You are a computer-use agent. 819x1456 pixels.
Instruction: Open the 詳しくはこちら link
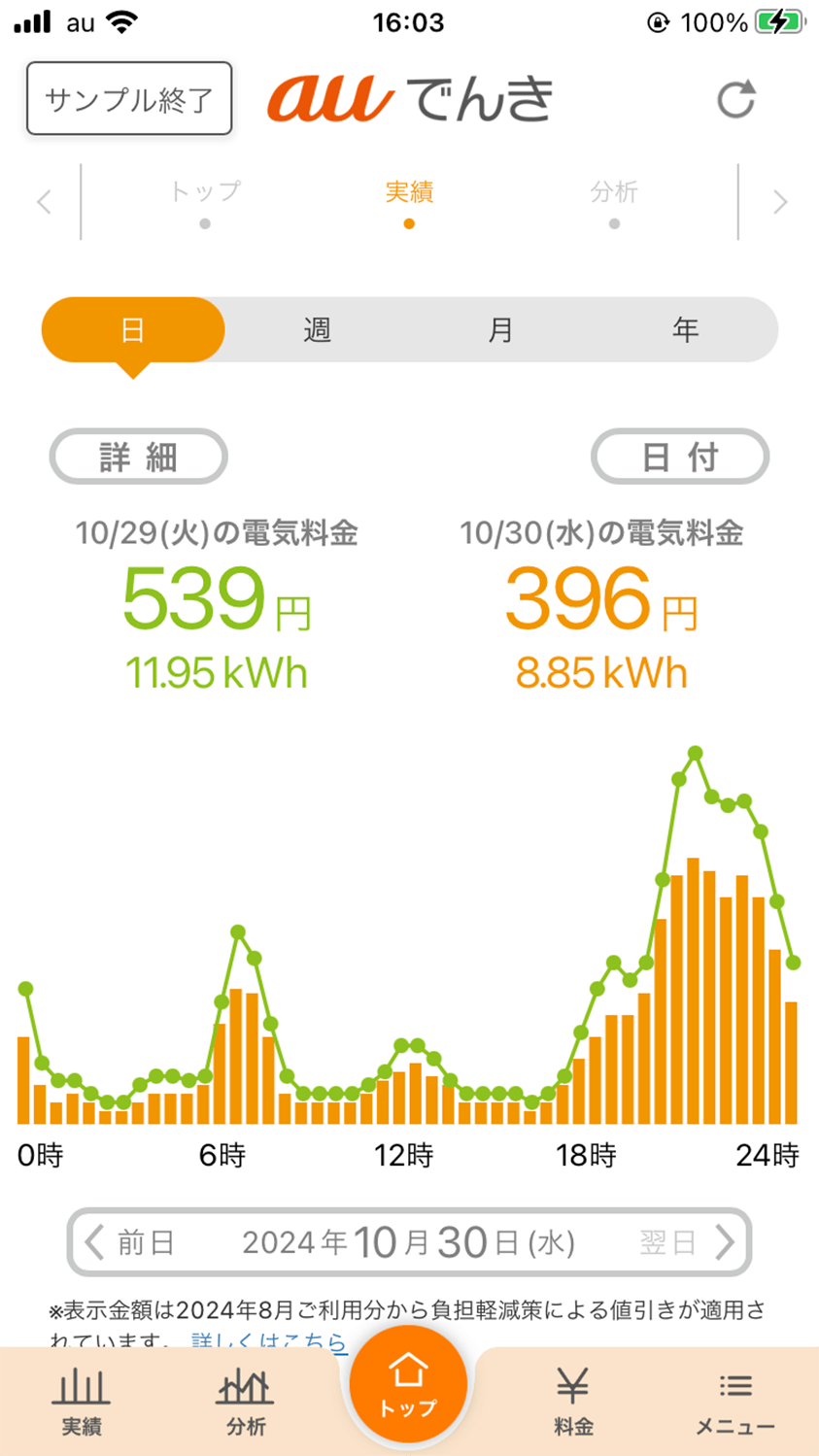[269, 1340]
